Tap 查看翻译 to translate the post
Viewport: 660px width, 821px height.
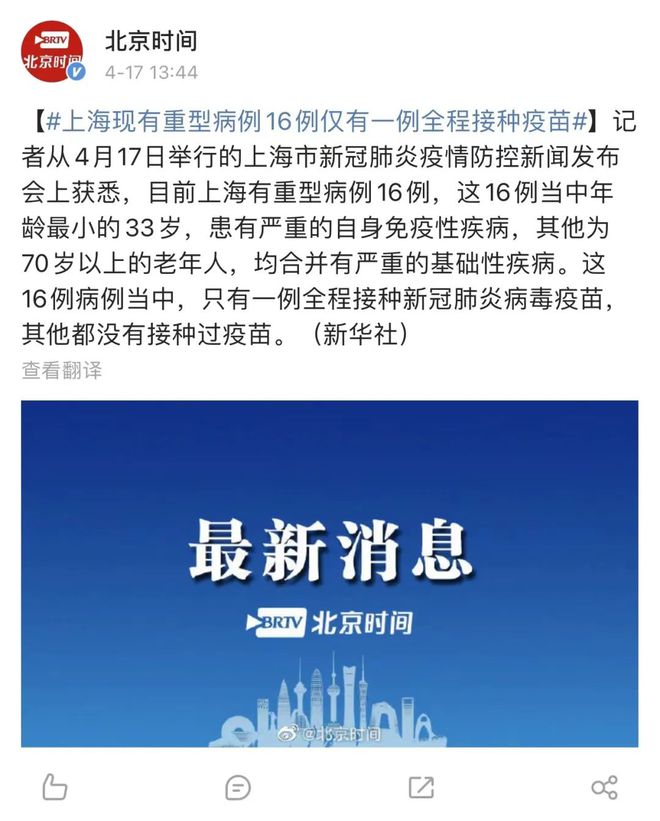coord(62,369)
